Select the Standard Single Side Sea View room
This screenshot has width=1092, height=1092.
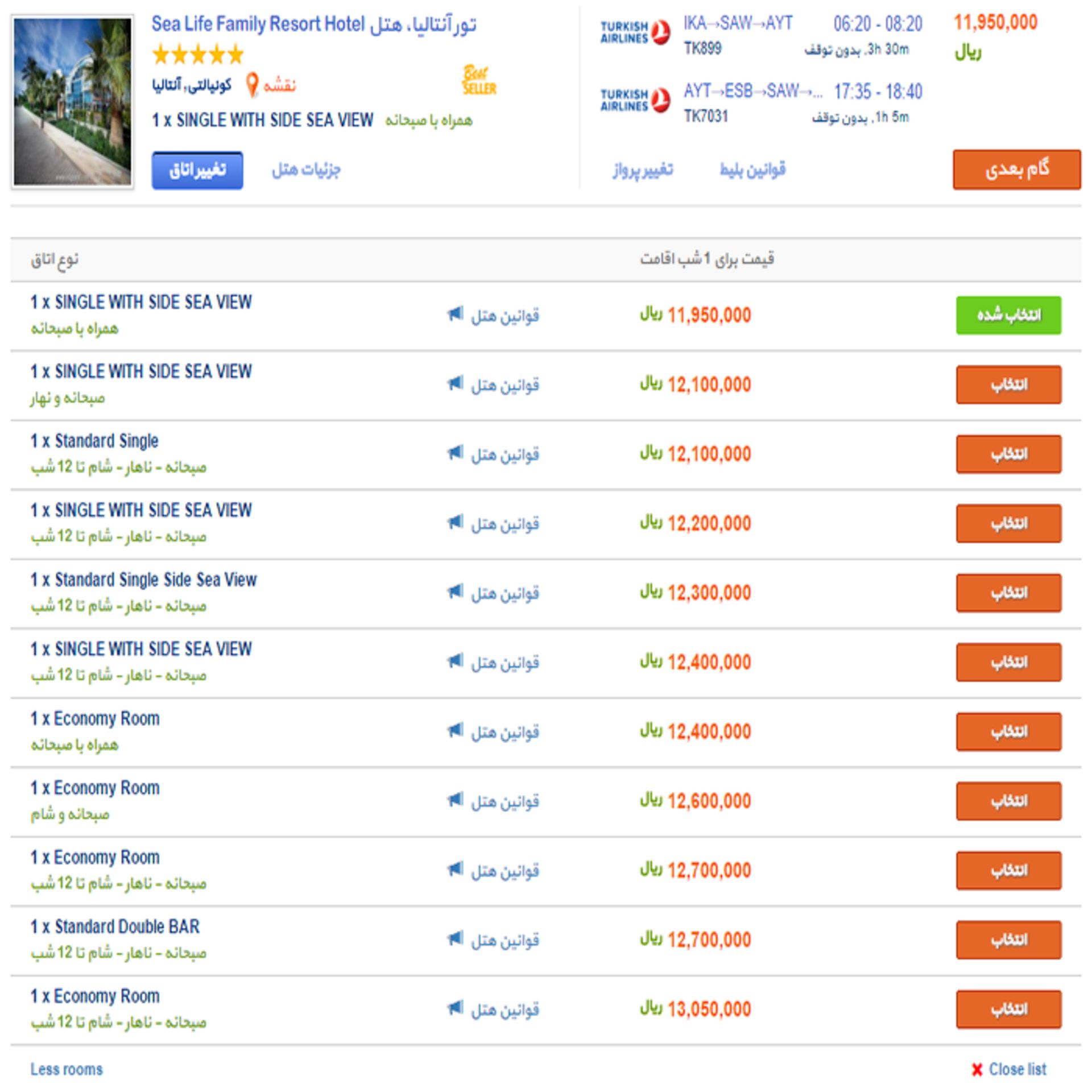tap(1008, 593)
